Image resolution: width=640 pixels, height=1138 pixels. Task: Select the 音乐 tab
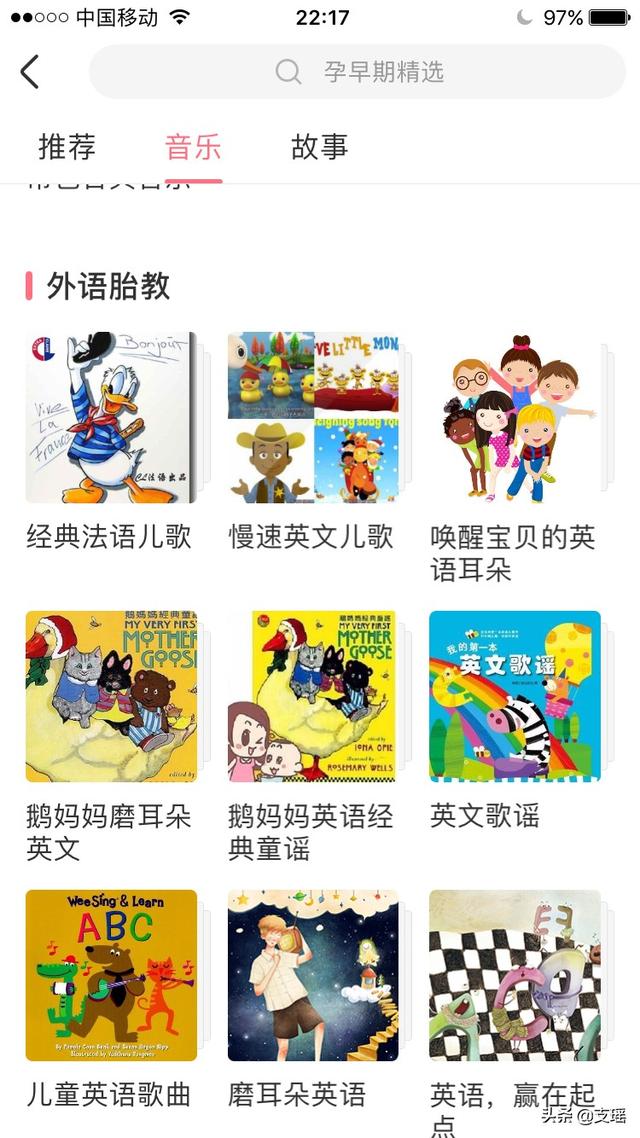(x=193, y=147)
